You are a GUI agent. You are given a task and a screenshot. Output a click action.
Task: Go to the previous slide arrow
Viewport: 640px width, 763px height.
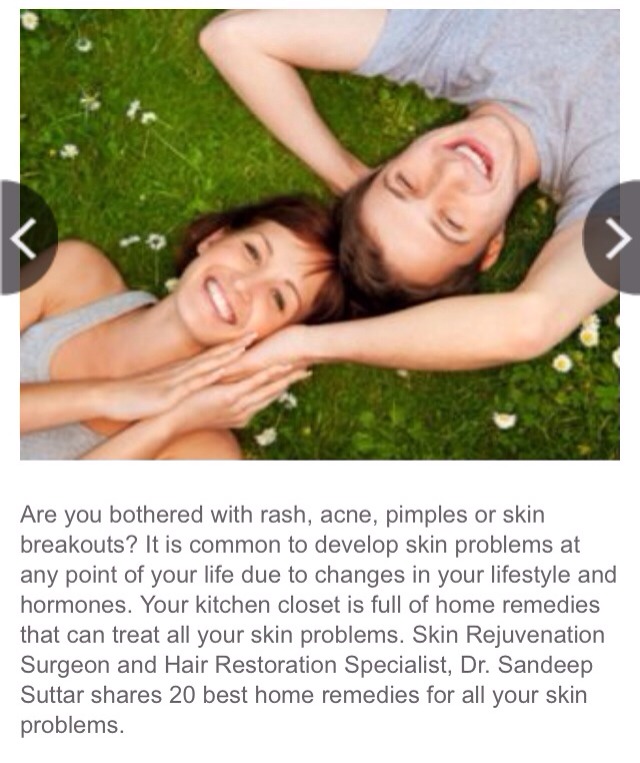21,238
